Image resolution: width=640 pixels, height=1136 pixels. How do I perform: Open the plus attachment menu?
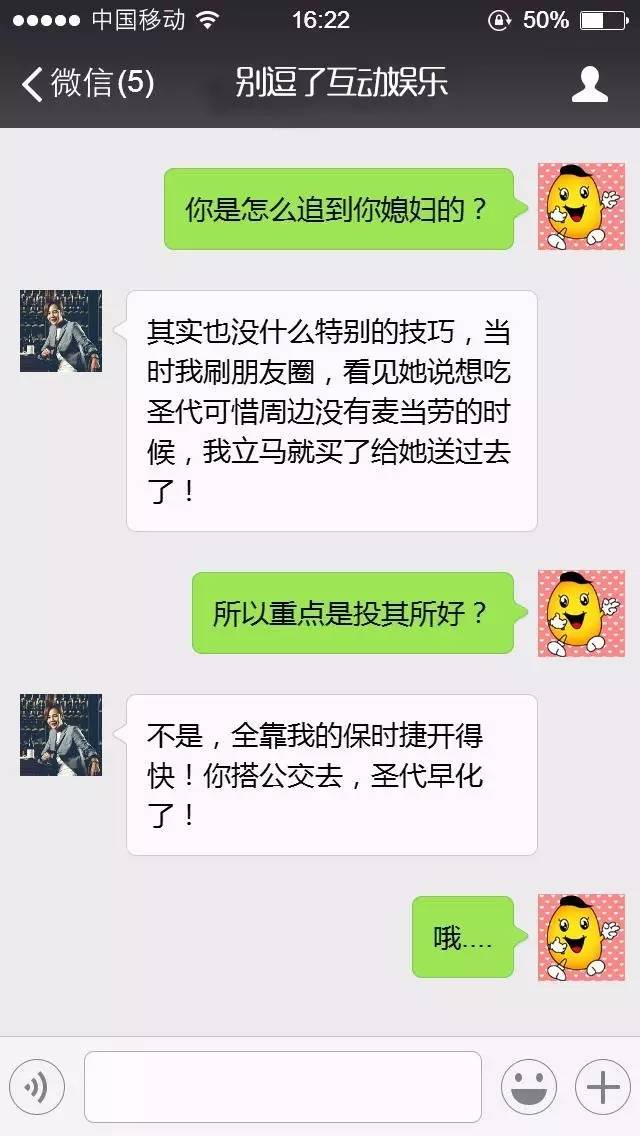tap(602, 1086)
